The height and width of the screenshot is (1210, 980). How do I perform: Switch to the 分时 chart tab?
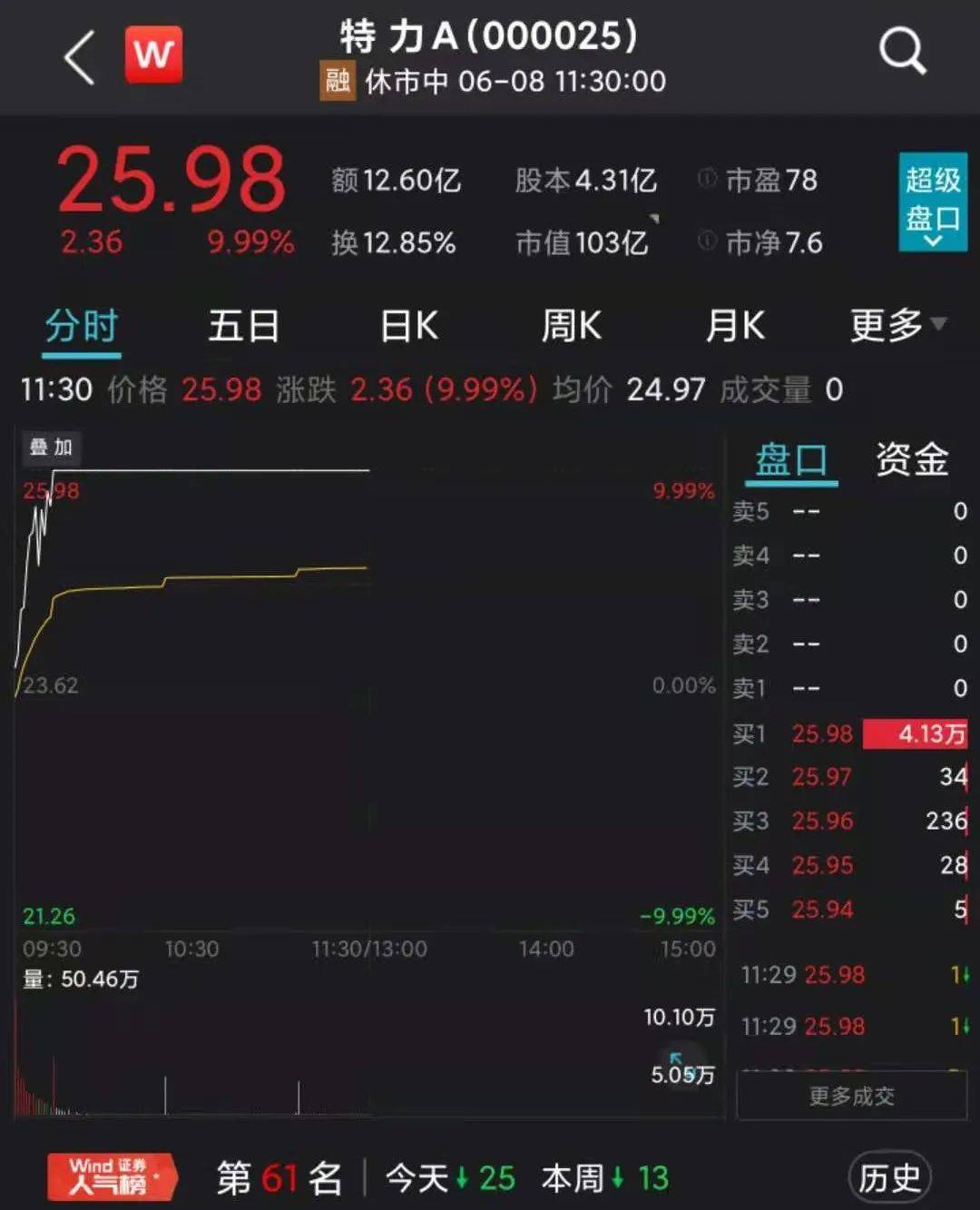pyautogui.click(x=82, y=326)
